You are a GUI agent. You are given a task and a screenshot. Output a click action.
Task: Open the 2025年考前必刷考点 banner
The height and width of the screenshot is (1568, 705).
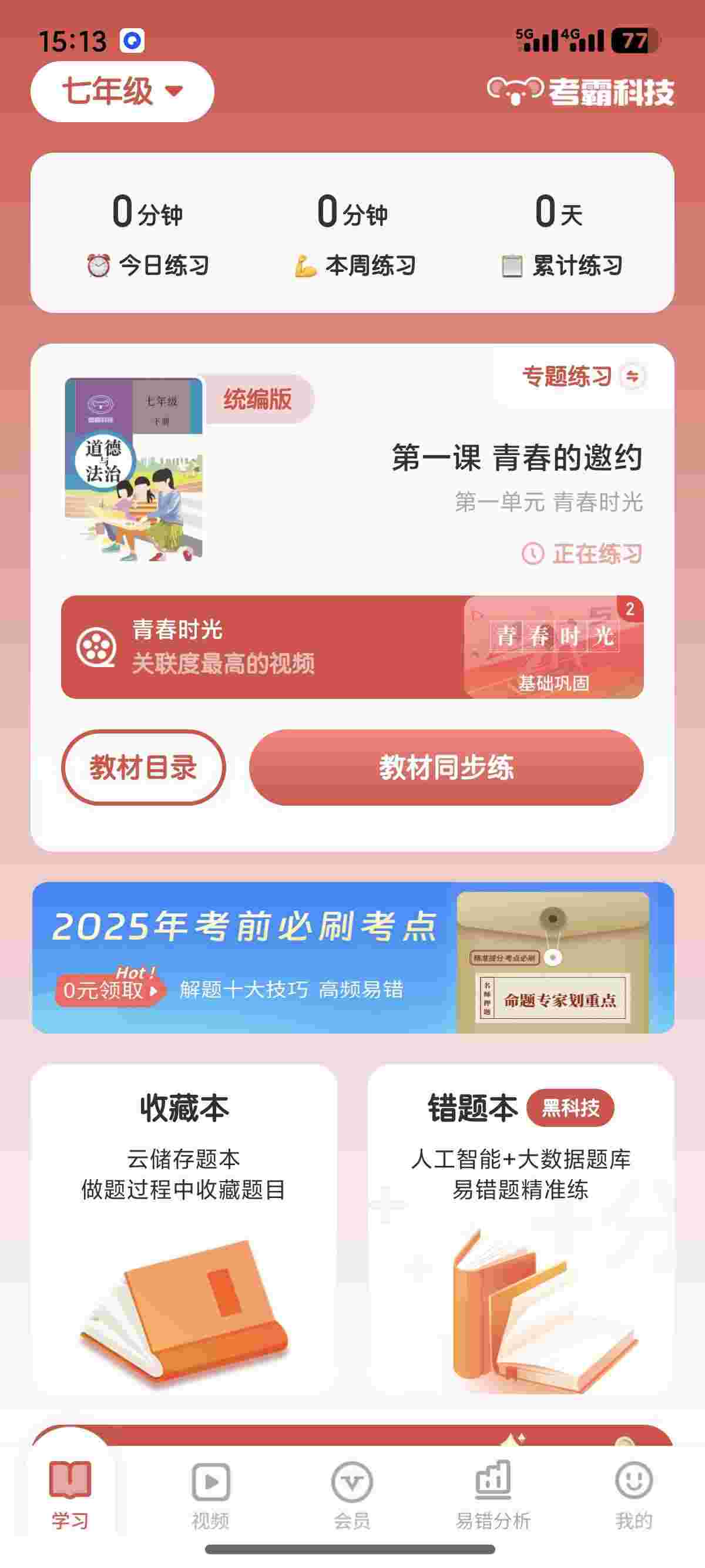352,957
